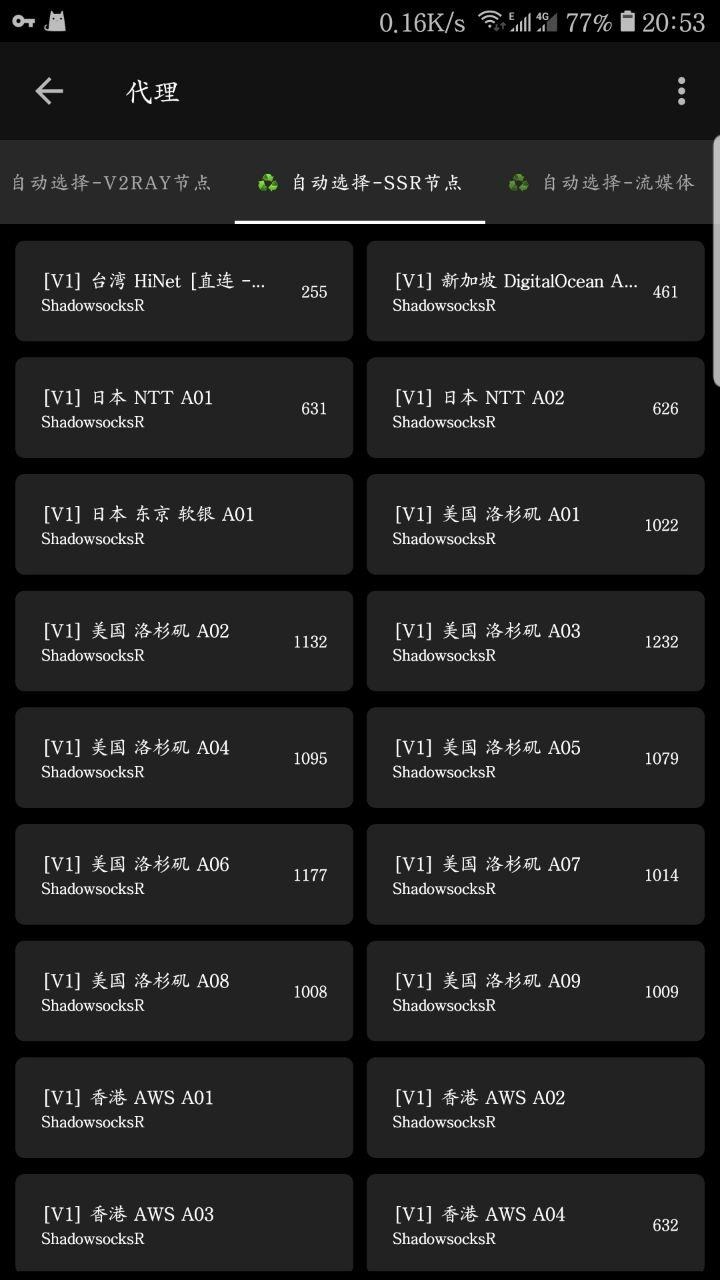
Task: Tap 美国 洛杉矶 A04 node card
Action: coord(184,758)
